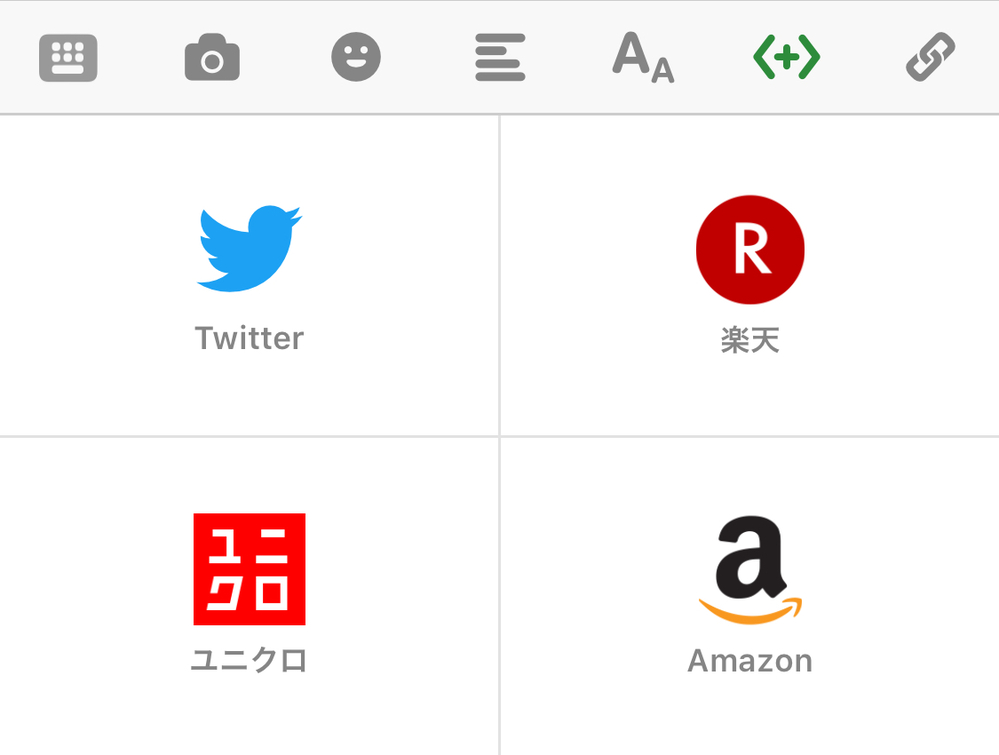Image resolution: width=999 pixels, height=755 pixels.
Task: Tap the green embed plus icon
Action: point(786,58)
